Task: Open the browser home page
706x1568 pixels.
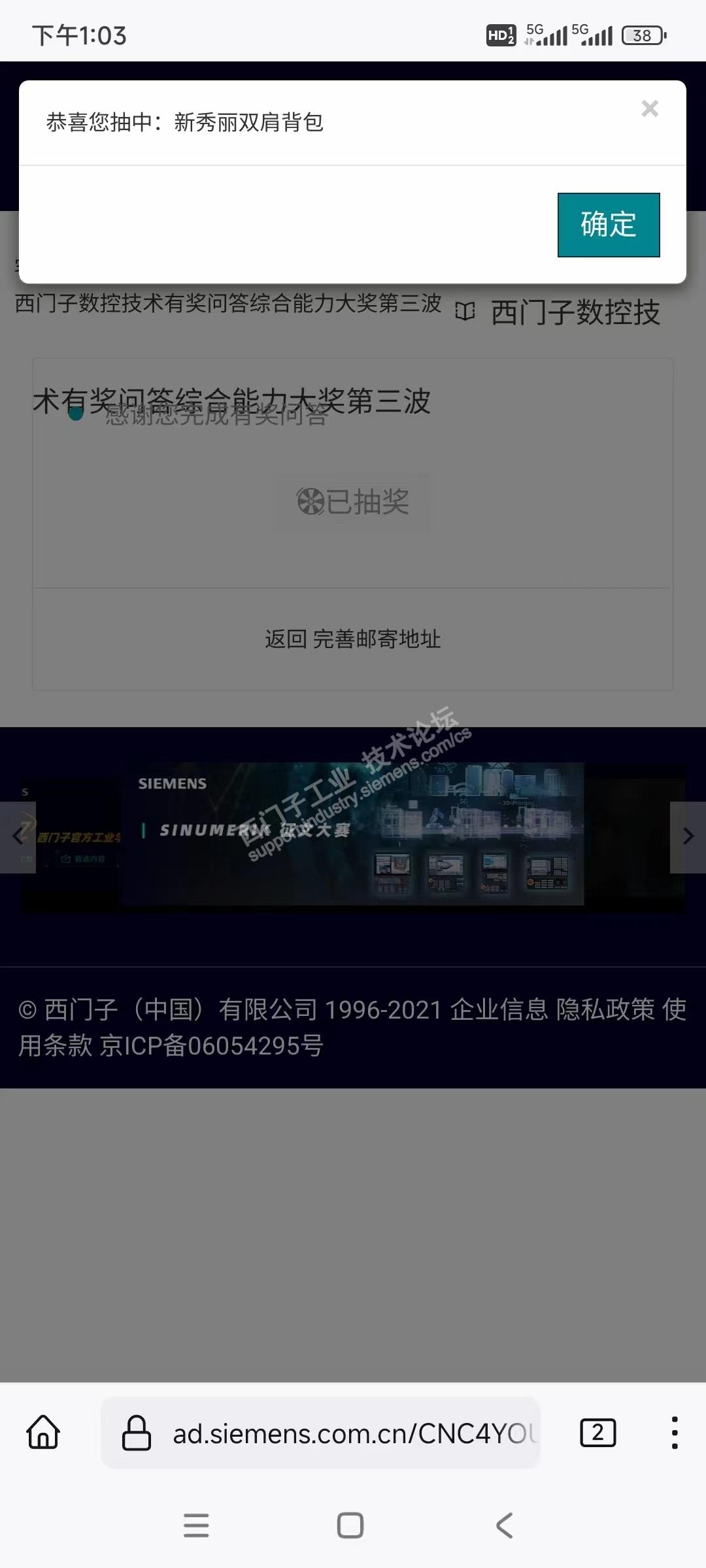Action: point(43,1432)
